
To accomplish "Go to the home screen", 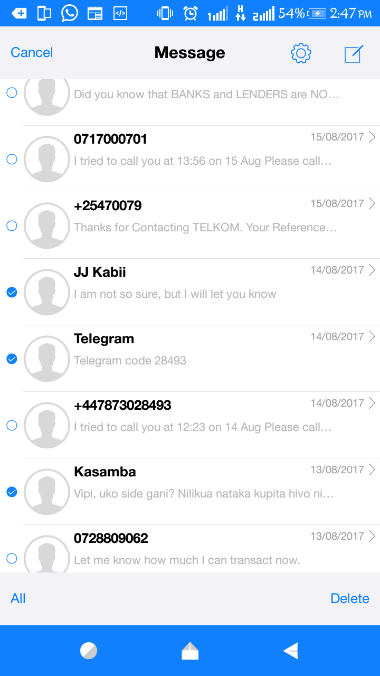I will pyautogui.click(x=190, y=651).
